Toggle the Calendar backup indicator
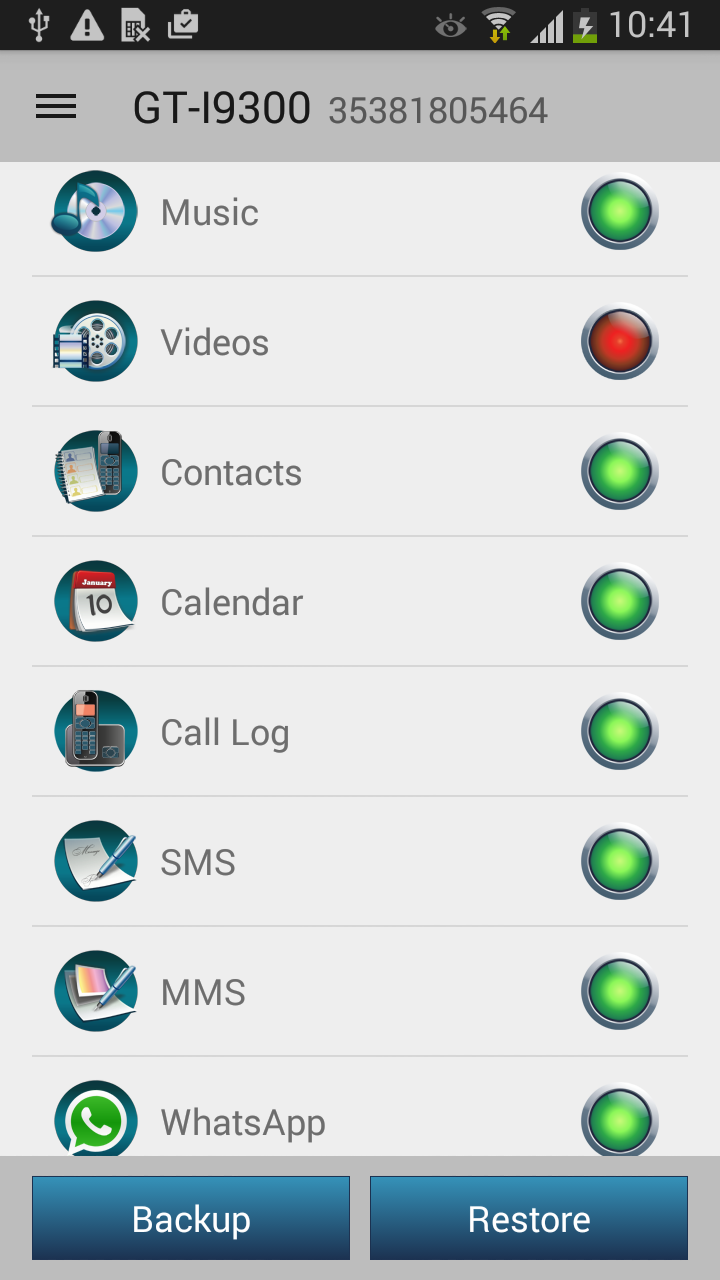 point(619,602)
